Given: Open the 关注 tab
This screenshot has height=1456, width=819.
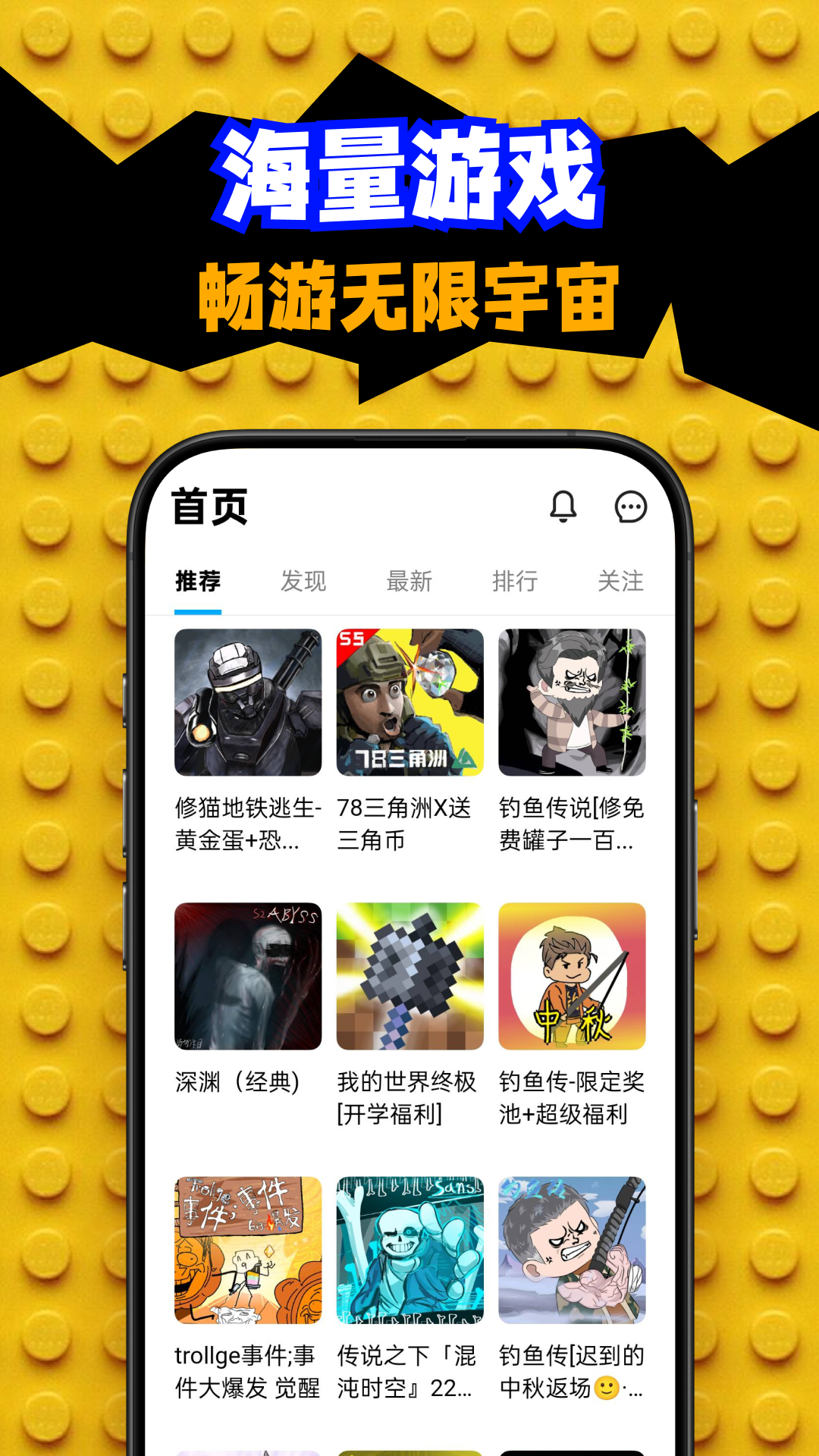Looking at the screenshot, I should click(x=620, y=582).
